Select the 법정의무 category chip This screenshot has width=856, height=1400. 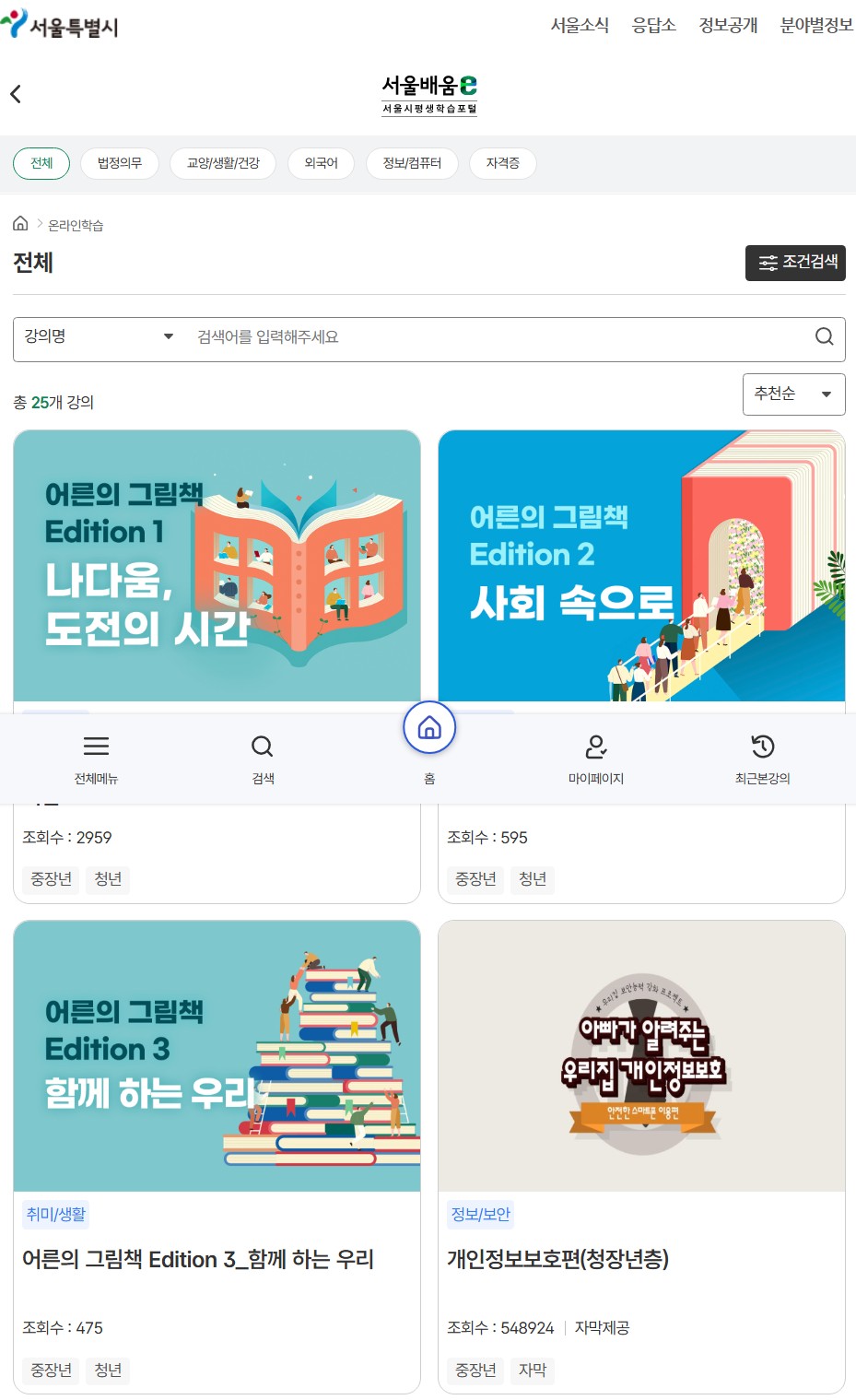(x=120, y=163)
